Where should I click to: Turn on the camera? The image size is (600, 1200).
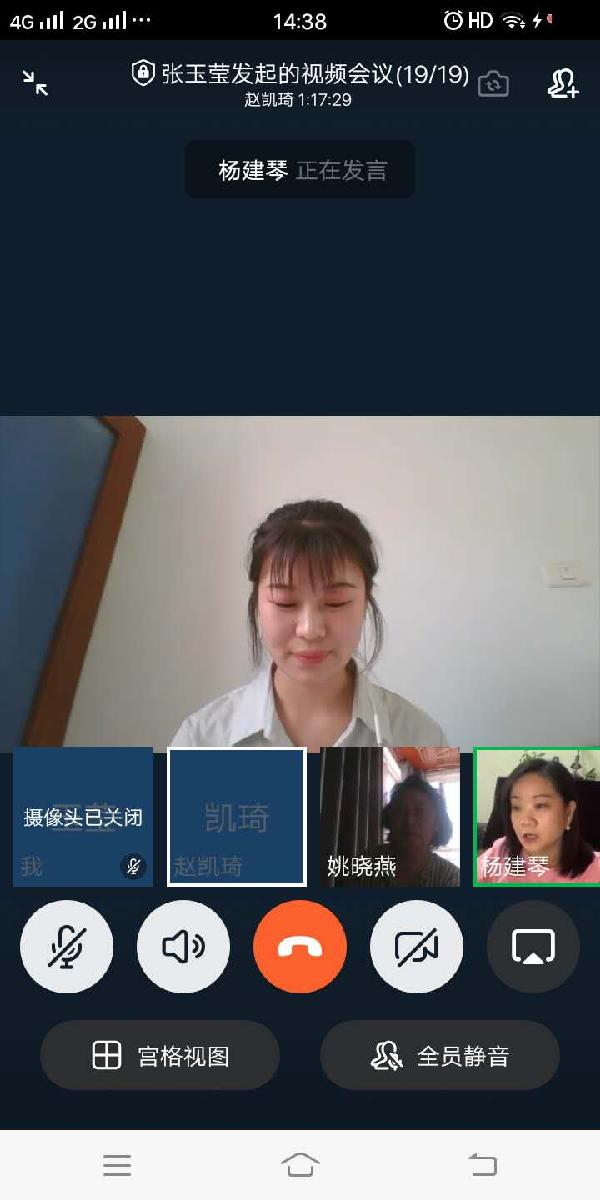(416, 946)
